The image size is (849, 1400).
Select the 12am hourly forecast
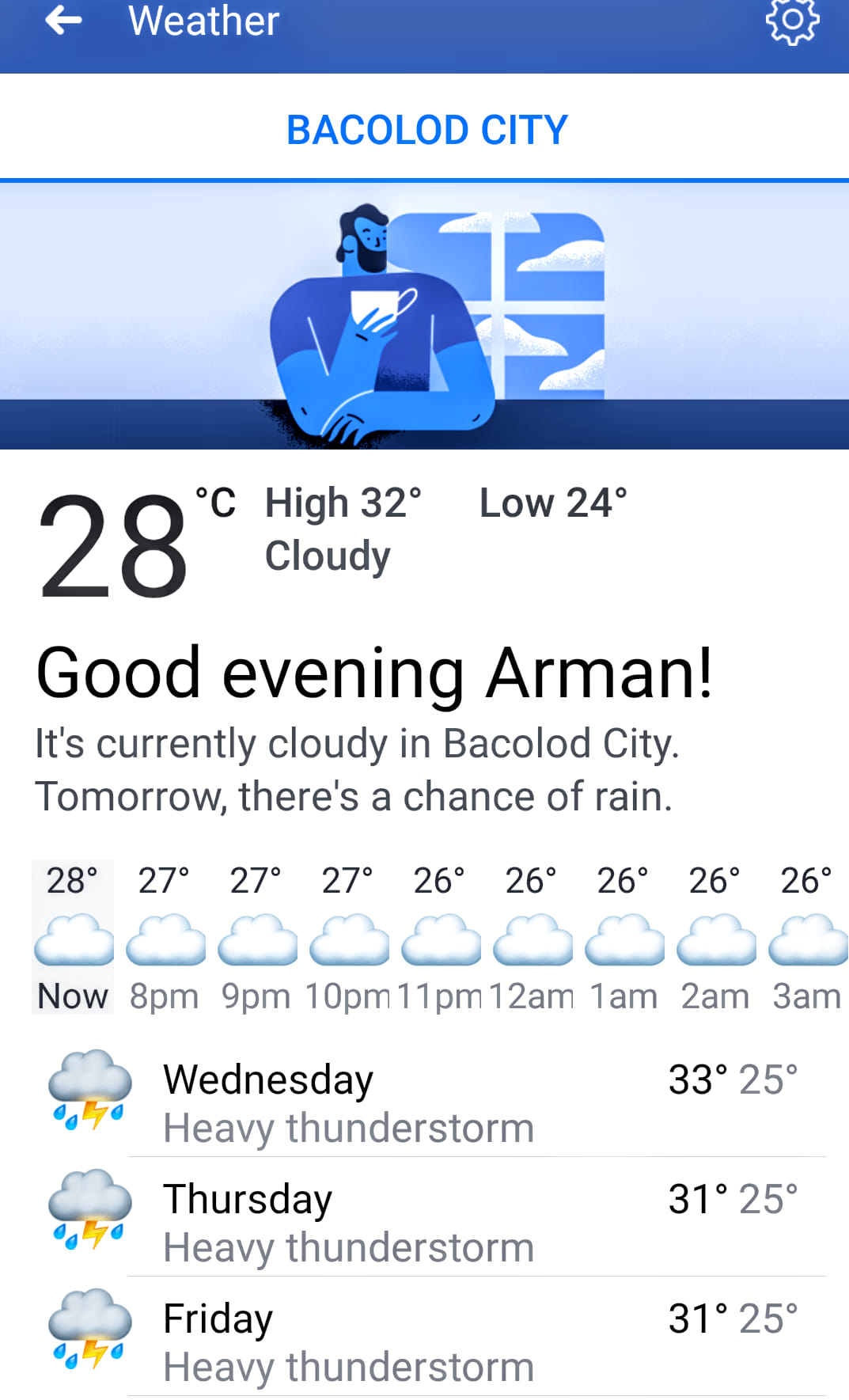tap(532, 937)
